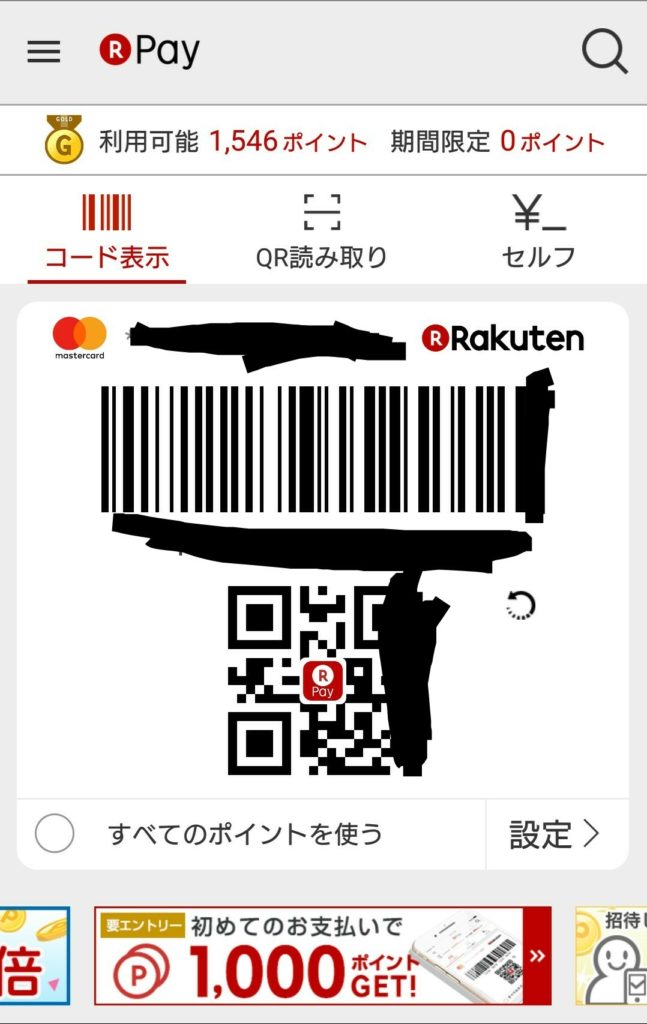The image size is (647, 1024).
Task: Open the search magnifier icon
Action: 604,50
